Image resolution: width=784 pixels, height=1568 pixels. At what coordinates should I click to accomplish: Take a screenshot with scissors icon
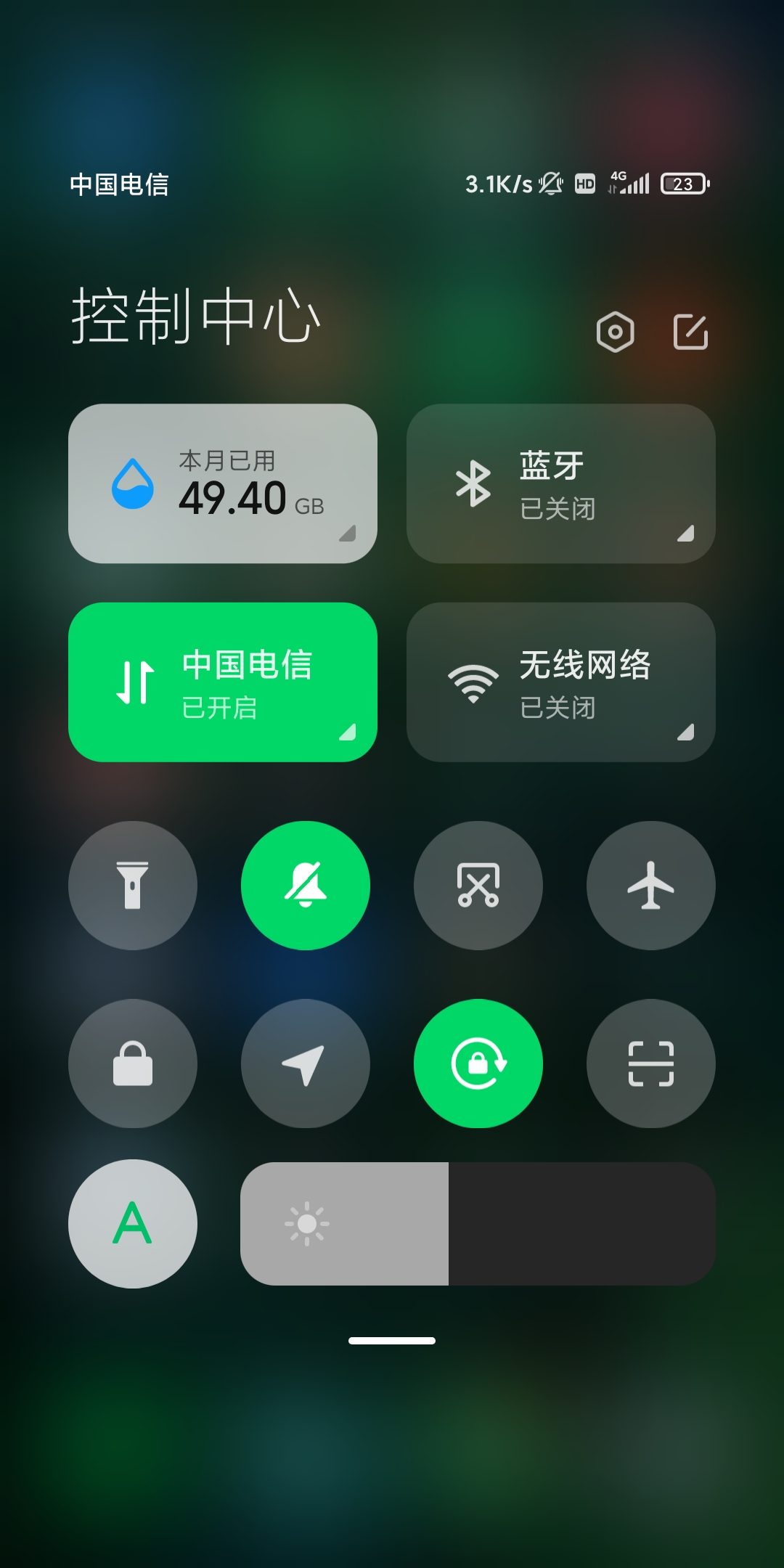(478, 886)
